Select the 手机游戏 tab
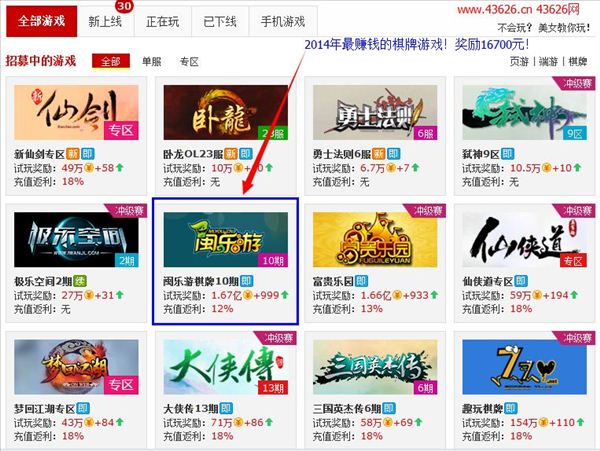Screen dimensions: 600x451 284,21
